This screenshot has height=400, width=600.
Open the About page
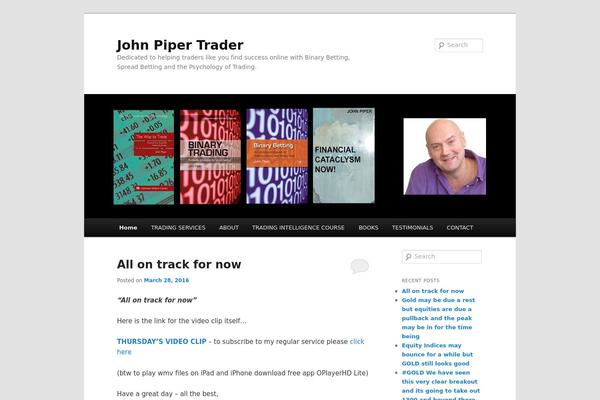(x=229, y=227)
